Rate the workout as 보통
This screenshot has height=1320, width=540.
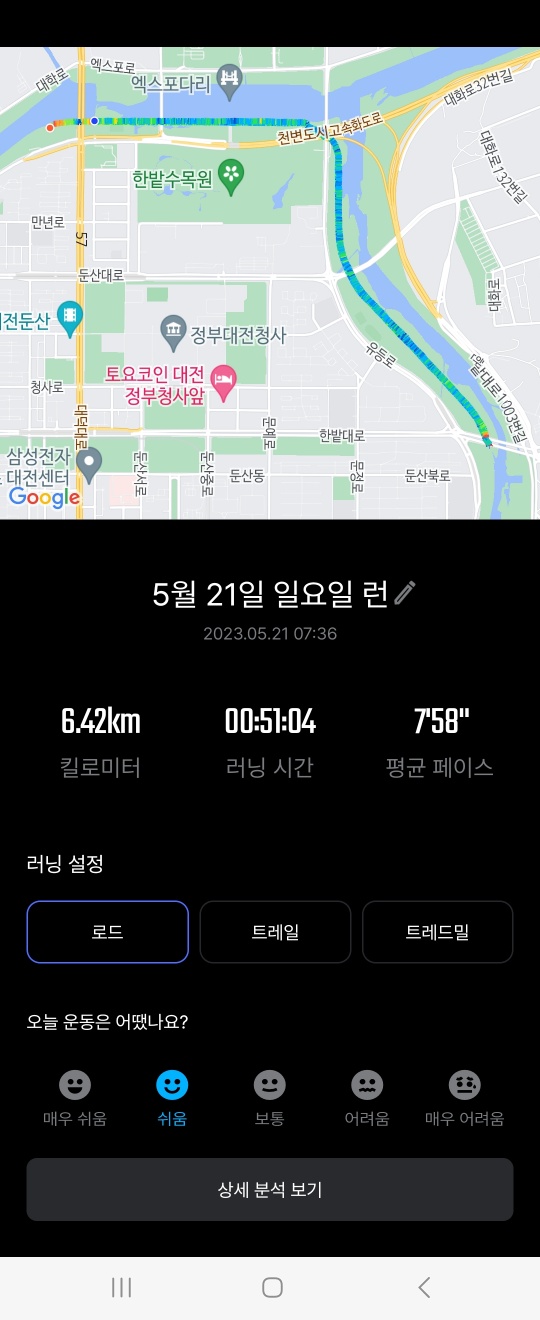tap(269, 1097)
